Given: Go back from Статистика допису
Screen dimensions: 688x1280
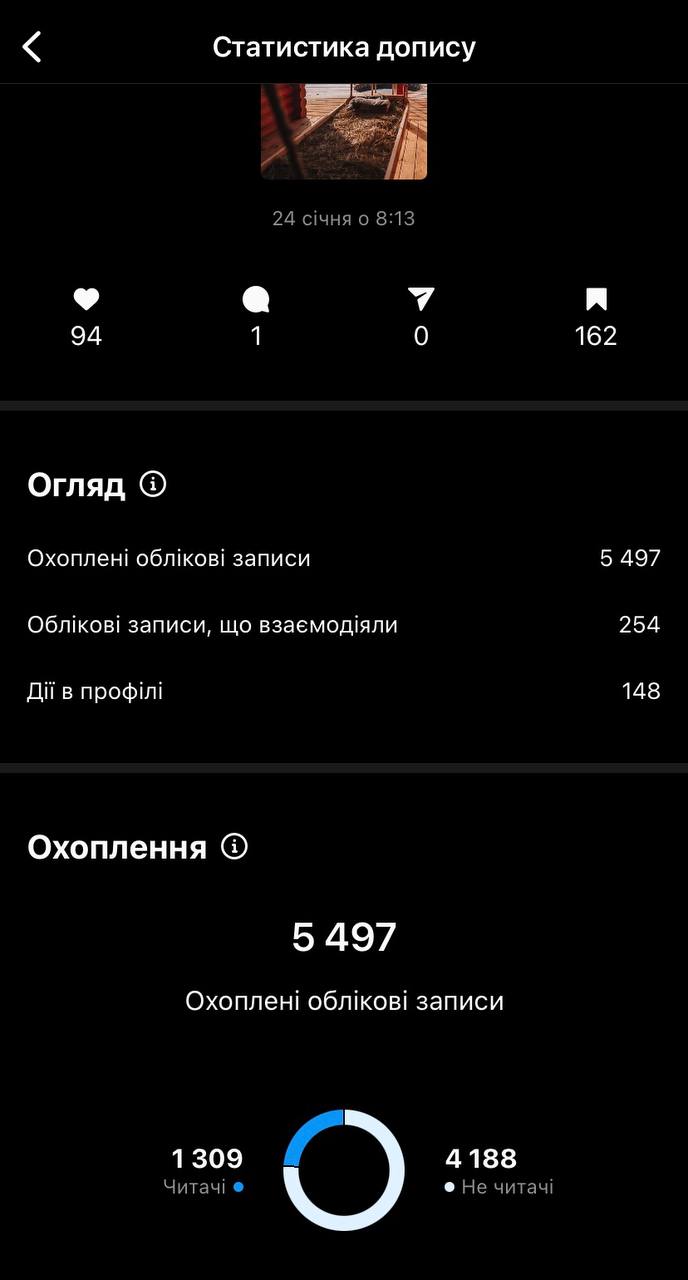Looking at the screenshot, I should pos(33,46).
